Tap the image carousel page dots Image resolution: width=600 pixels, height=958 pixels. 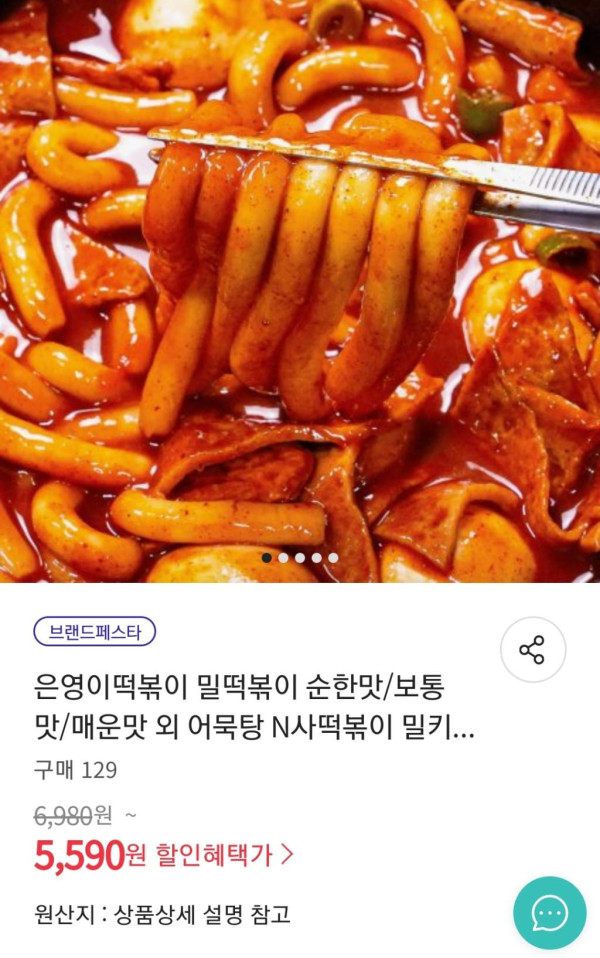click(300, 558)
